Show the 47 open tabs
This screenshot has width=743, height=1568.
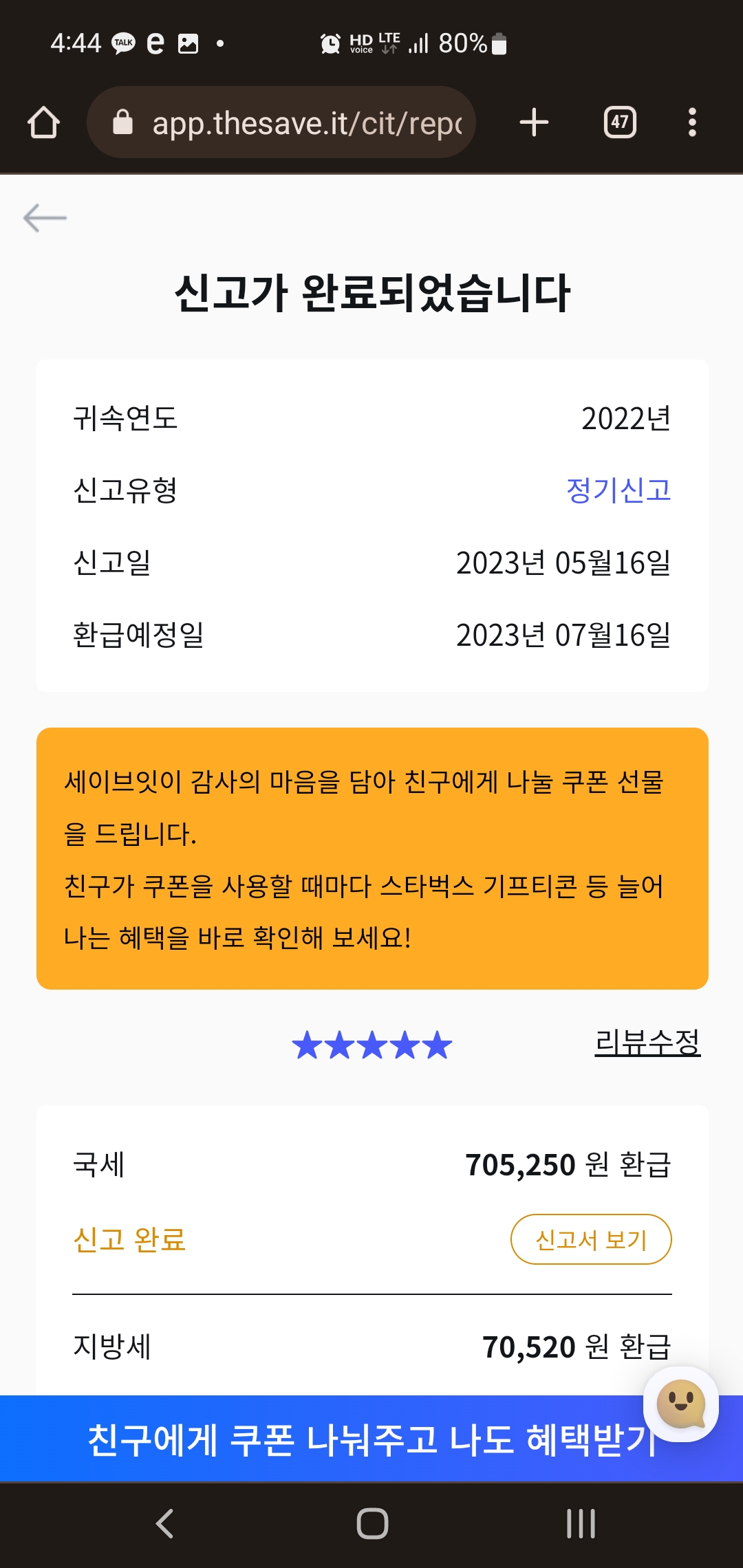point(620,122)
